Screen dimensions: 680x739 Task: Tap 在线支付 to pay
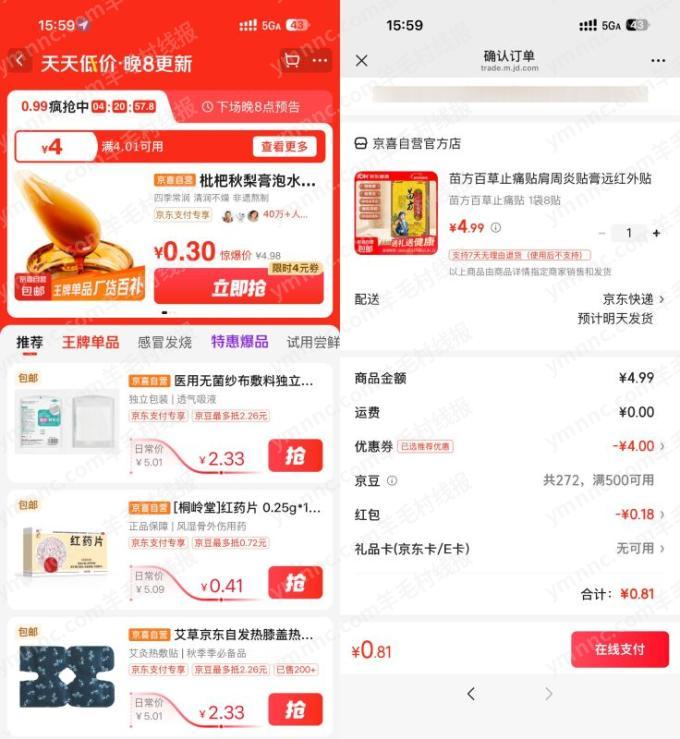tap(619, 649)
